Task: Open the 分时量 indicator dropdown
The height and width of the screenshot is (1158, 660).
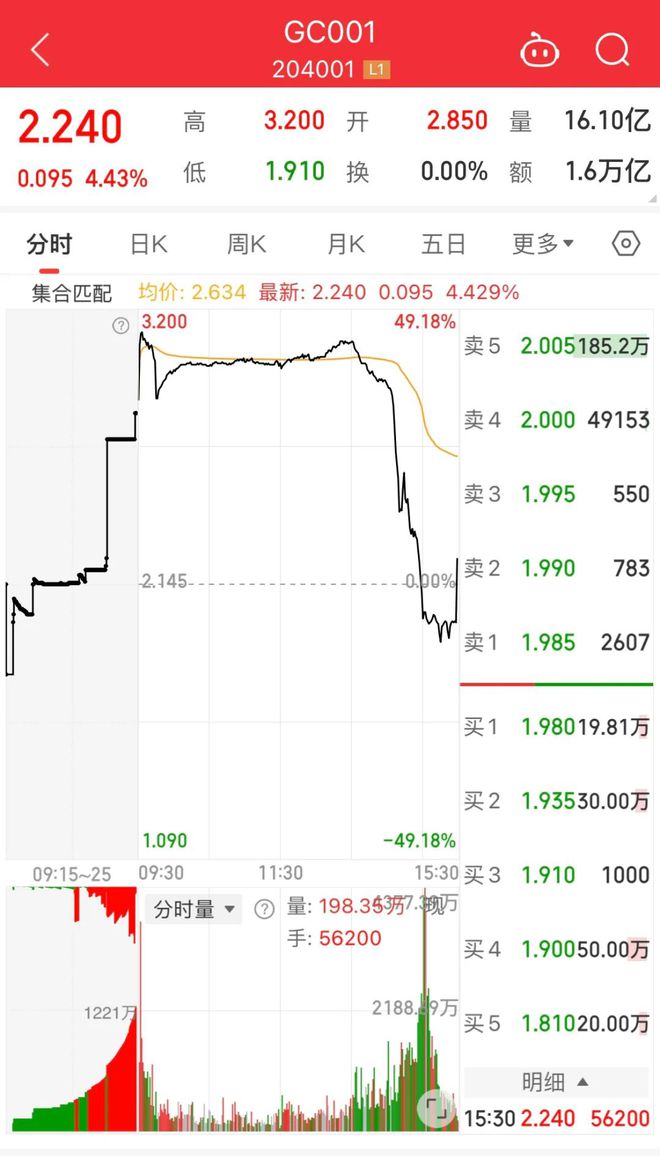Action: pyautogui.click(x=194, y=909)
